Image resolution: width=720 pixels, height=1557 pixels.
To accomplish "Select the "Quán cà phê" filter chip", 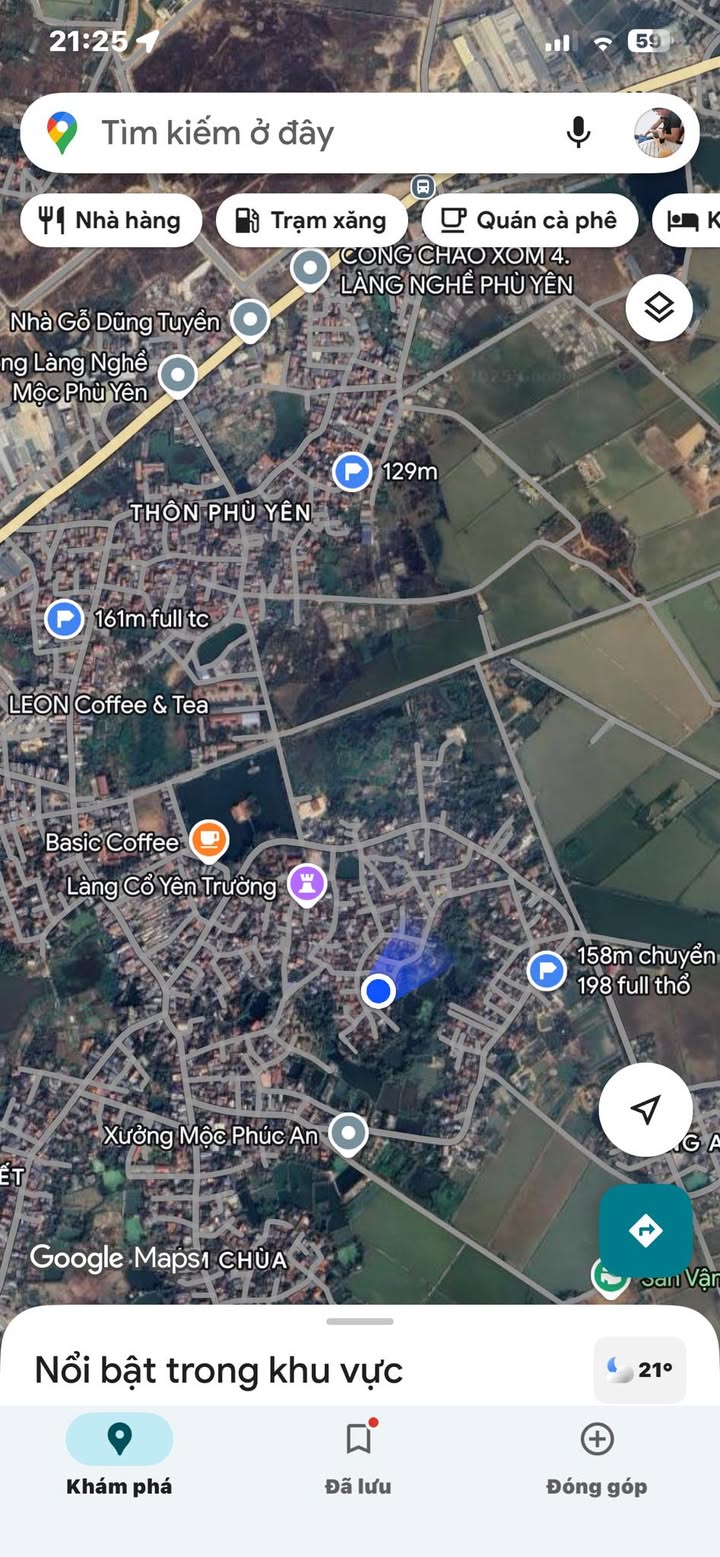I will click(529, 221).
